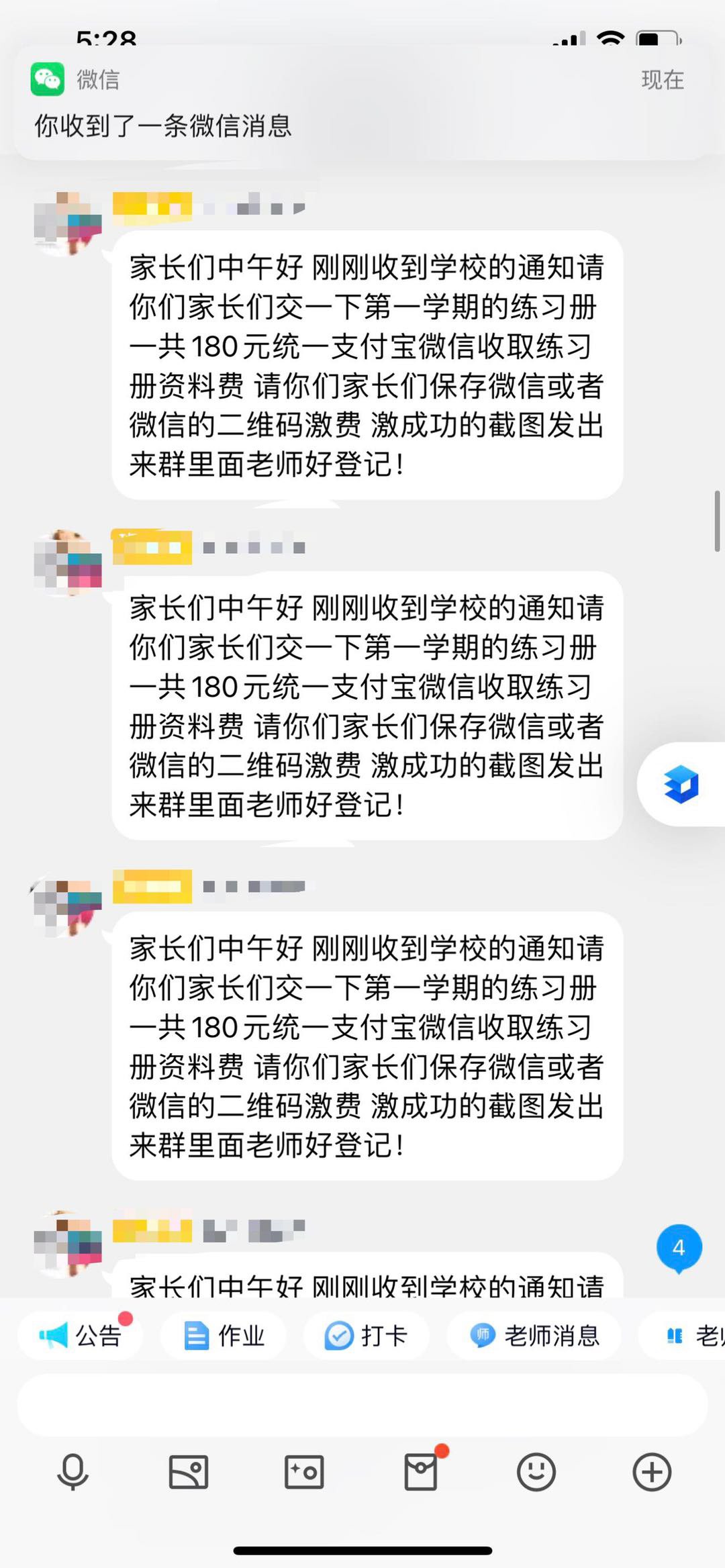Tap the microphone voice input icon
This screenshot has height=1568, width=725.
[x=72, y=1472]
